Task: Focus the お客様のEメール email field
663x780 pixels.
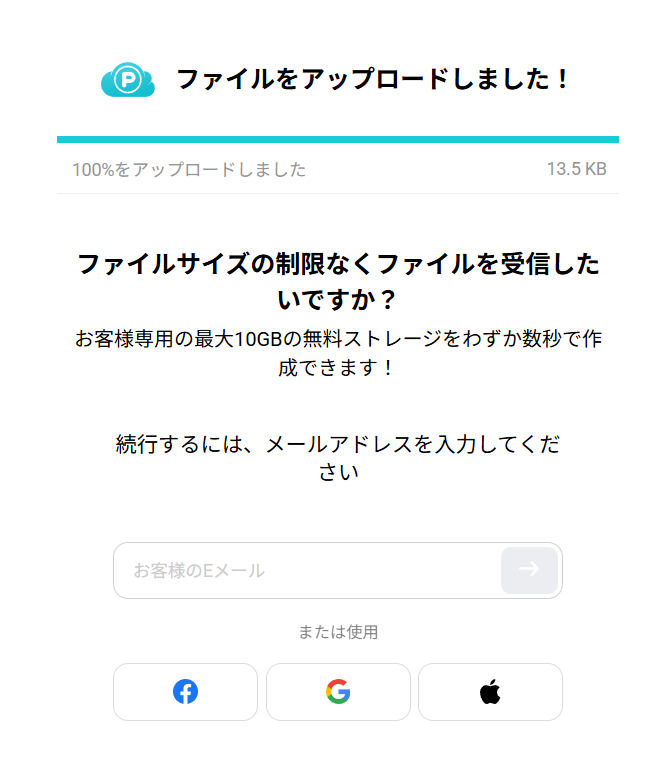Action: pyautogui.click(x=305, y=571)
